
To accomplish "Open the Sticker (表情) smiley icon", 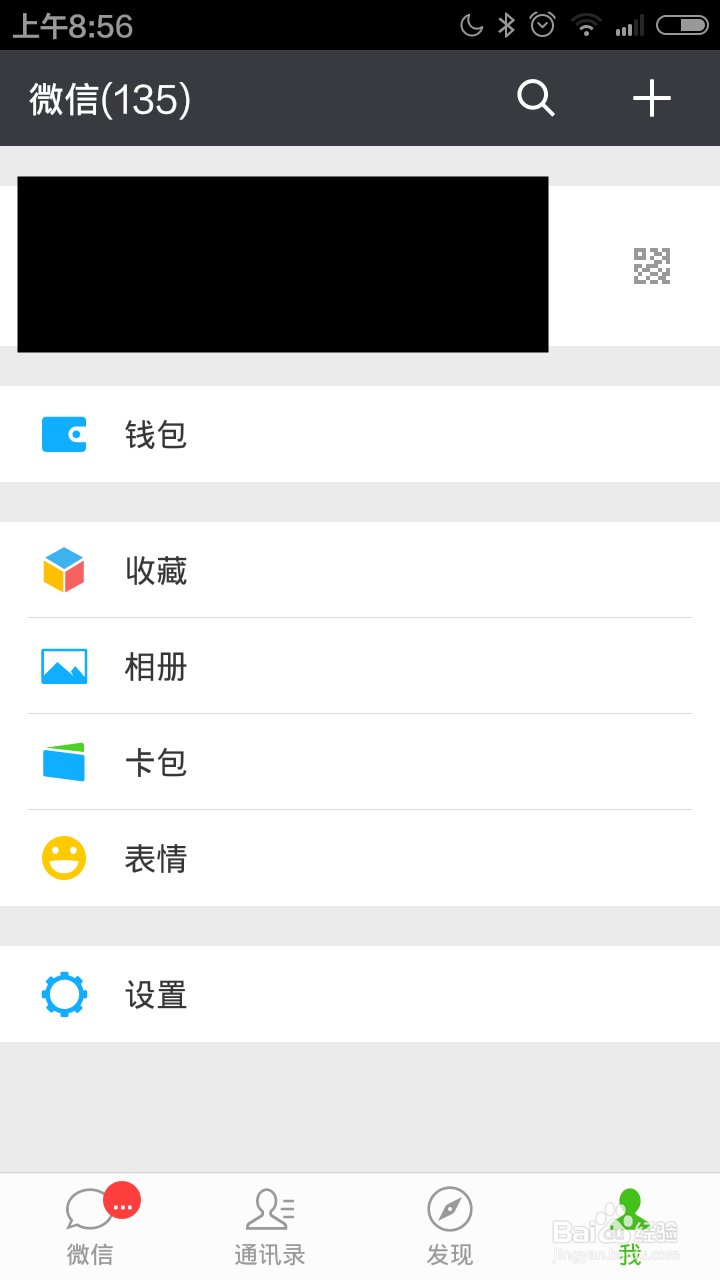I will pyautogui.click(x=64, y=858).
